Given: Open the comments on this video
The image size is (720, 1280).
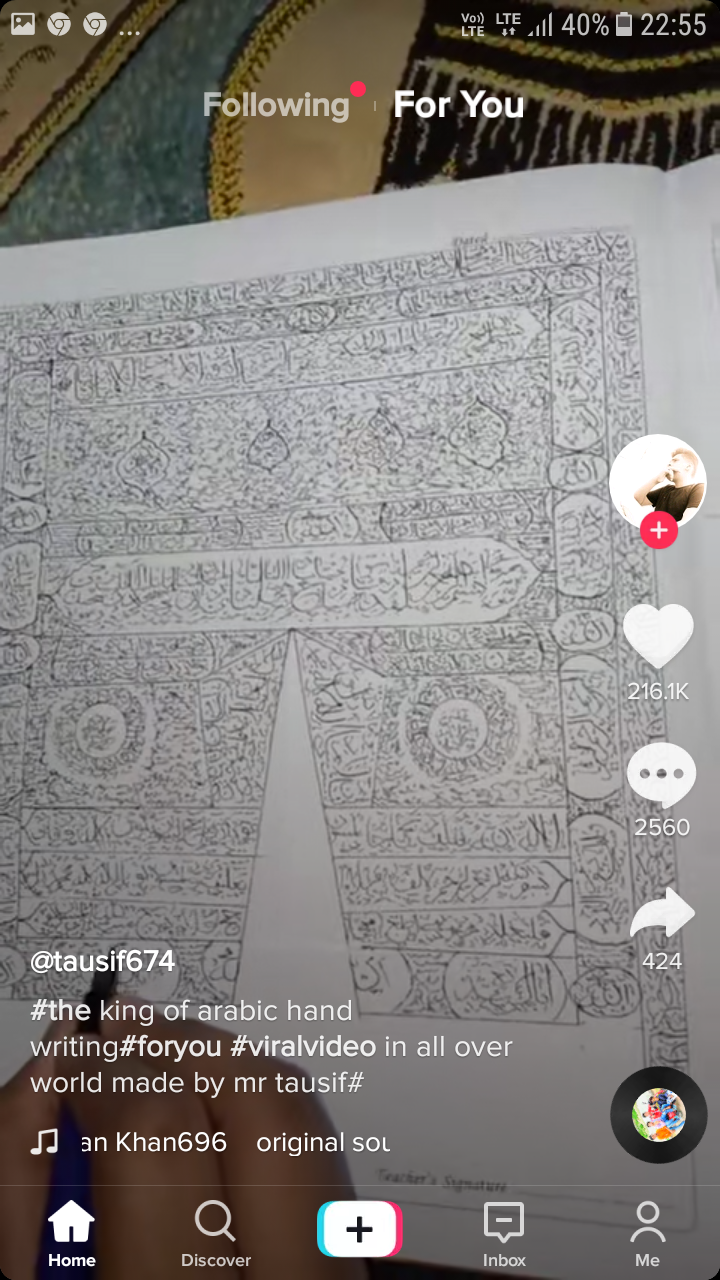Looking at the screenshot, I should pyautogui.click(x=661, y=776).
